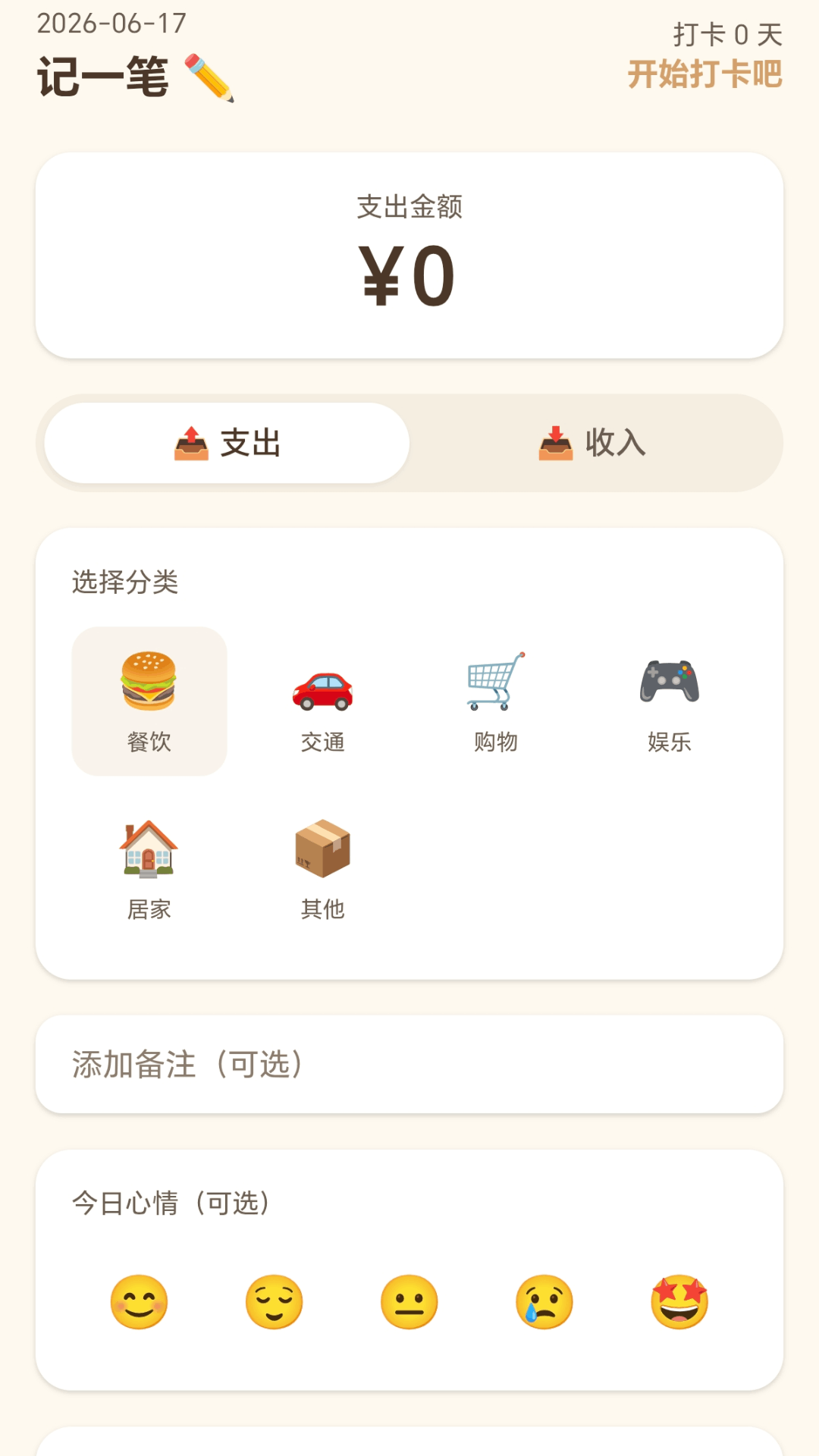Pick the 购物 category

[496, 701]
